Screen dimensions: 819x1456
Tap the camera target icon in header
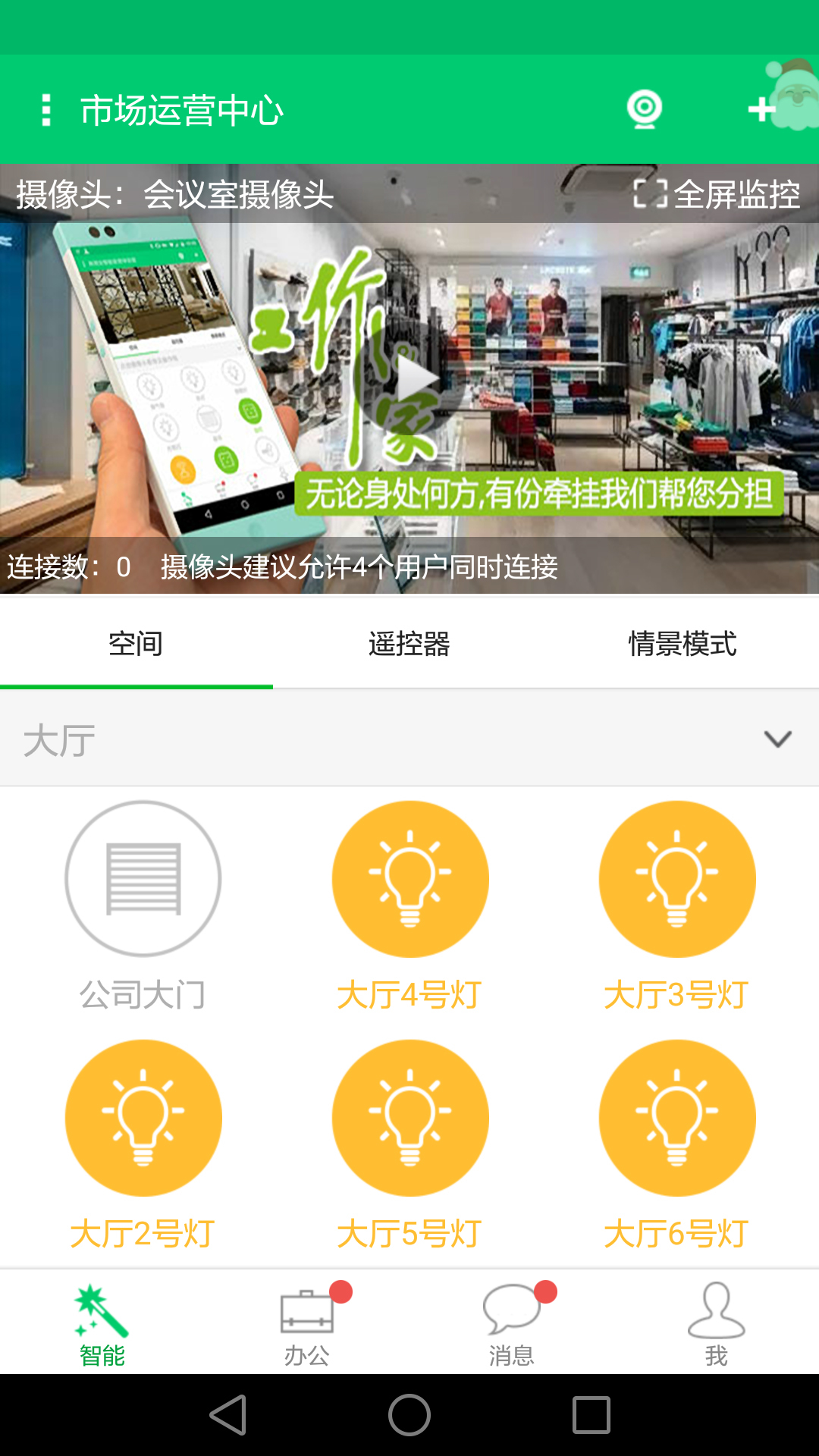pos(644,109)
